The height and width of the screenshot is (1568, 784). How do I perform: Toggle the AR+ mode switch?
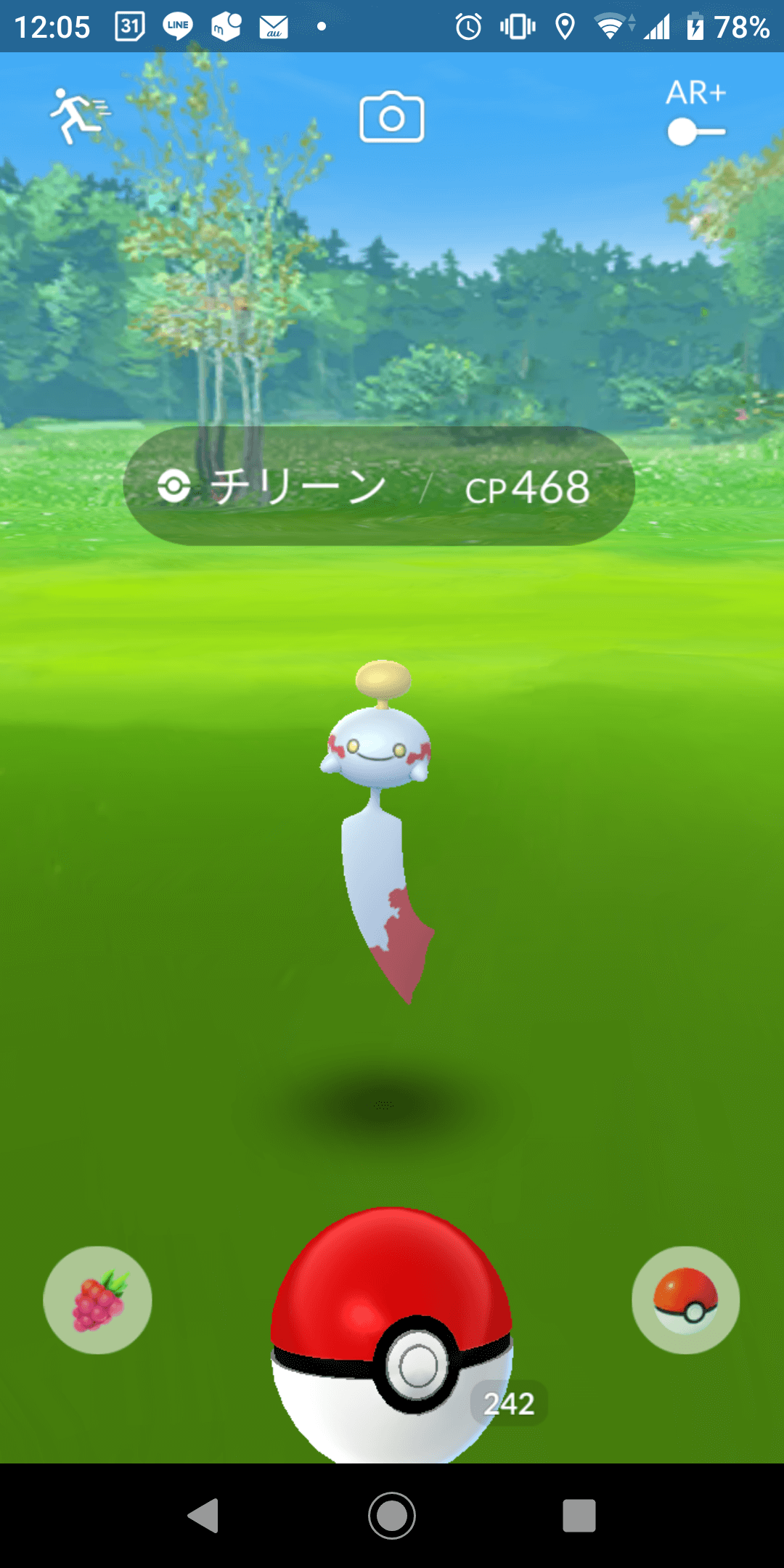click(x=695, y=132)
